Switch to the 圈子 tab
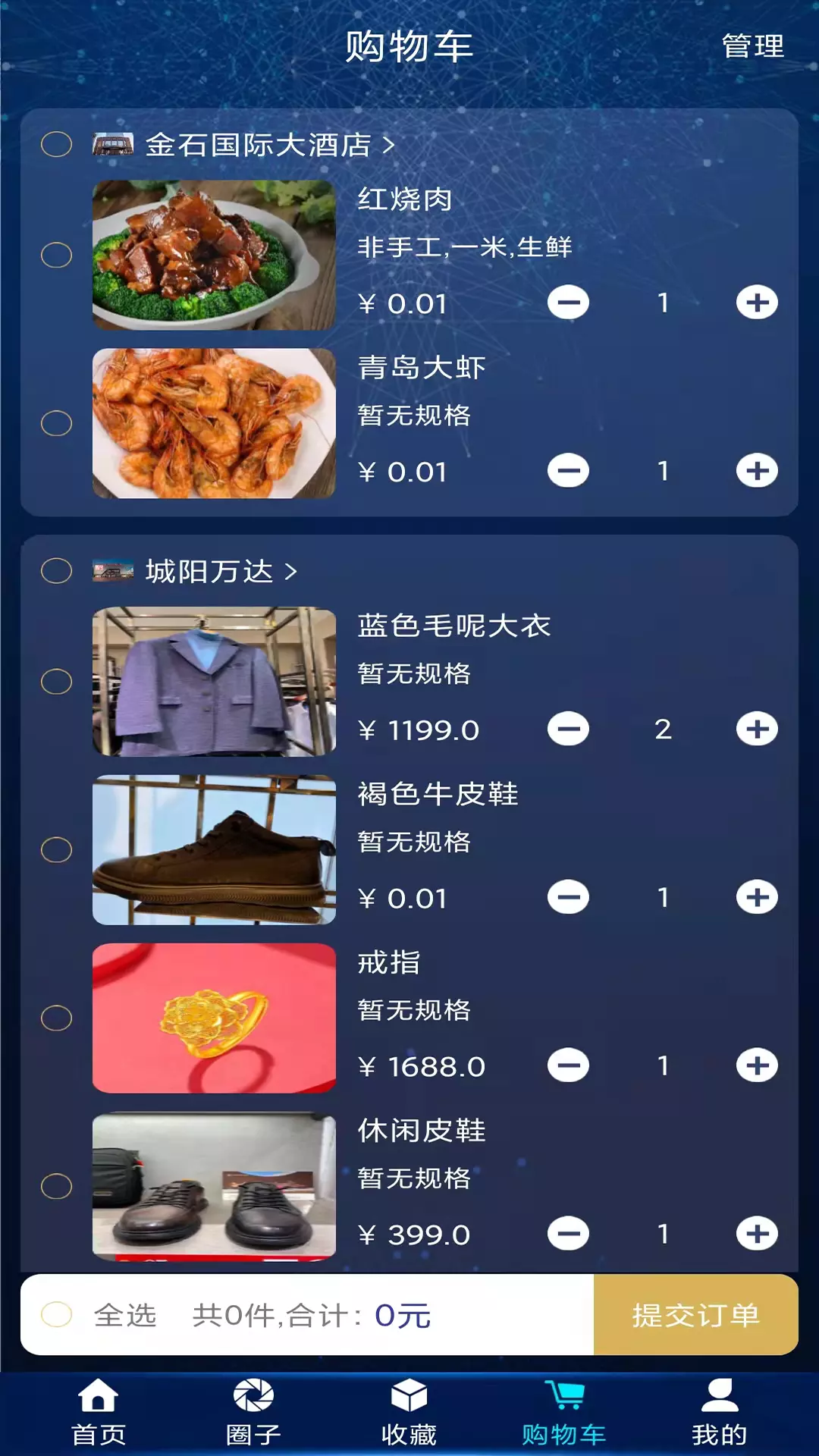 (253, 1412)
